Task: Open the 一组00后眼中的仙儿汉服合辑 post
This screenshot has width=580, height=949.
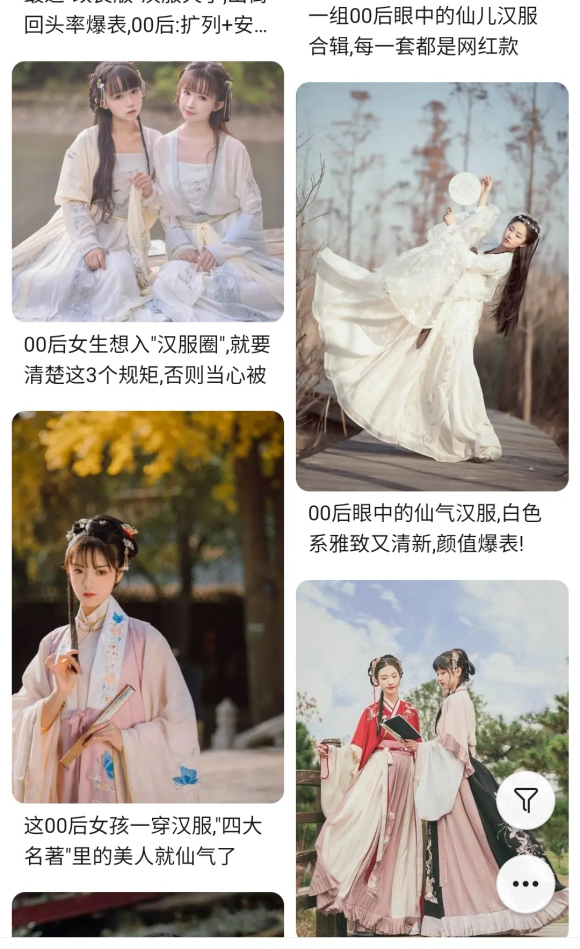Action: [423, 30]
